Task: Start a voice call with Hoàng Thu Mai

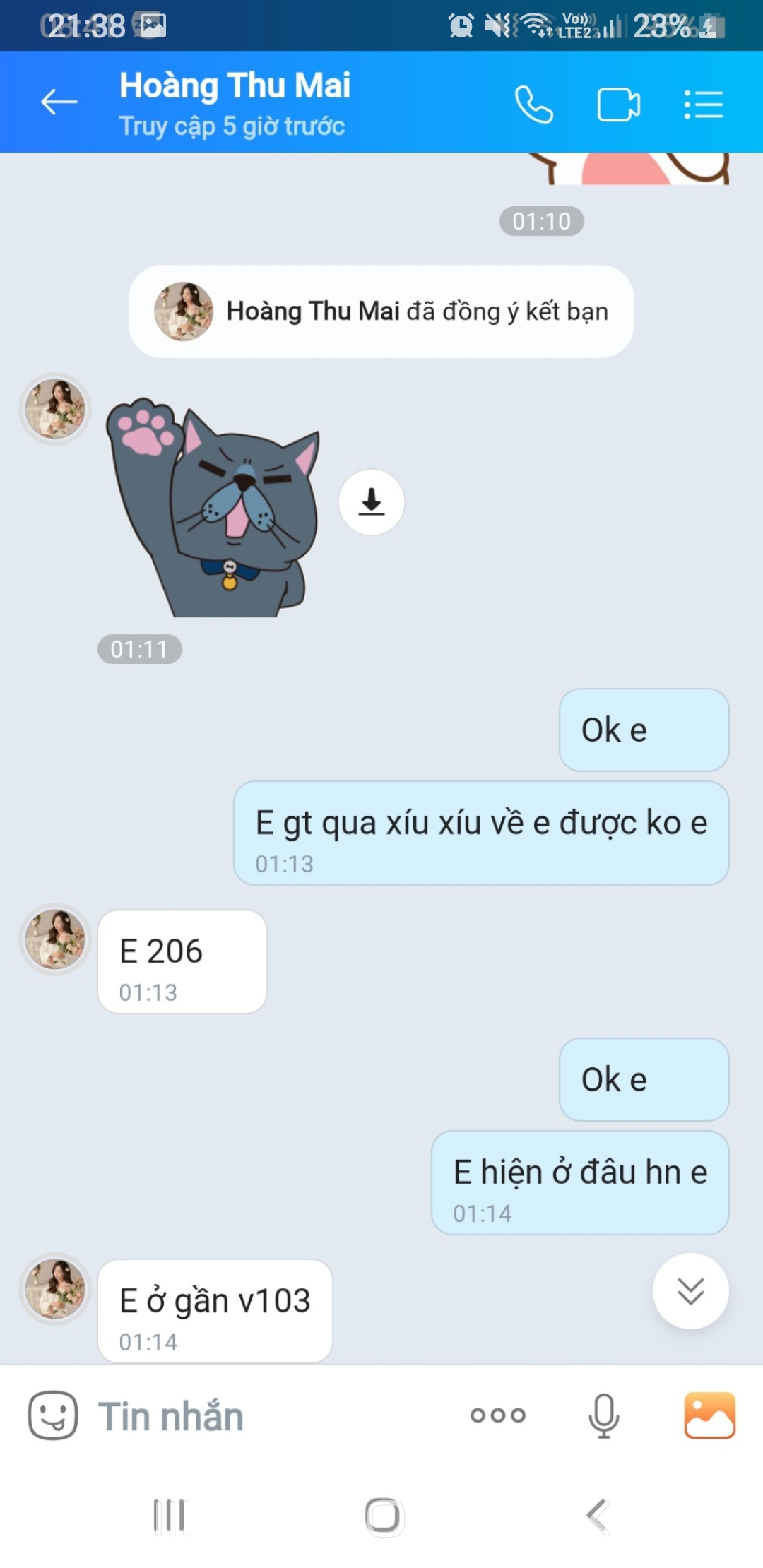Action: [x=533, y=105]
